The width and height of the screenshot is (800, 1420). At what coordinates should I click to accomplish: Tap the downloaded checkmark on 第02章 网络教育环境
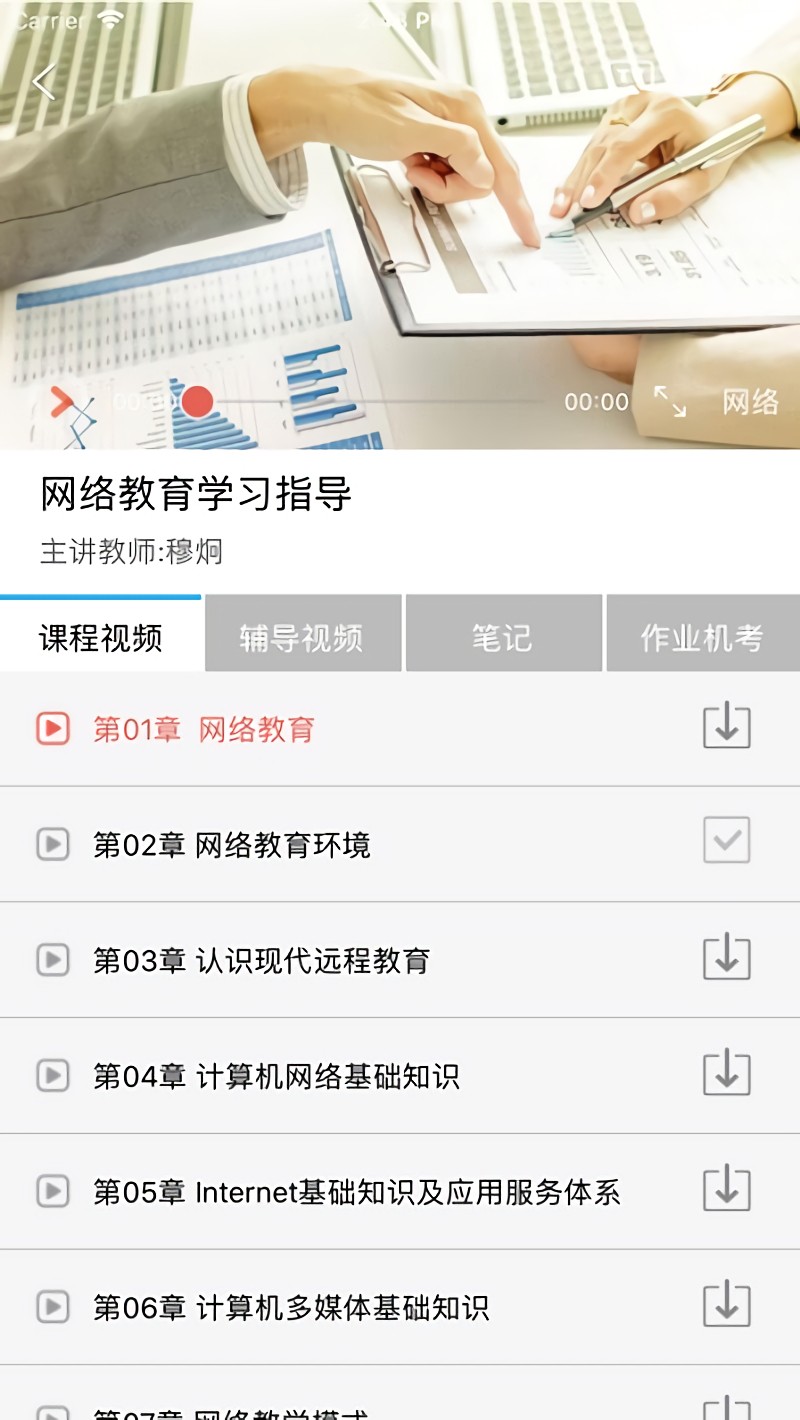click(x=726, y=844)
